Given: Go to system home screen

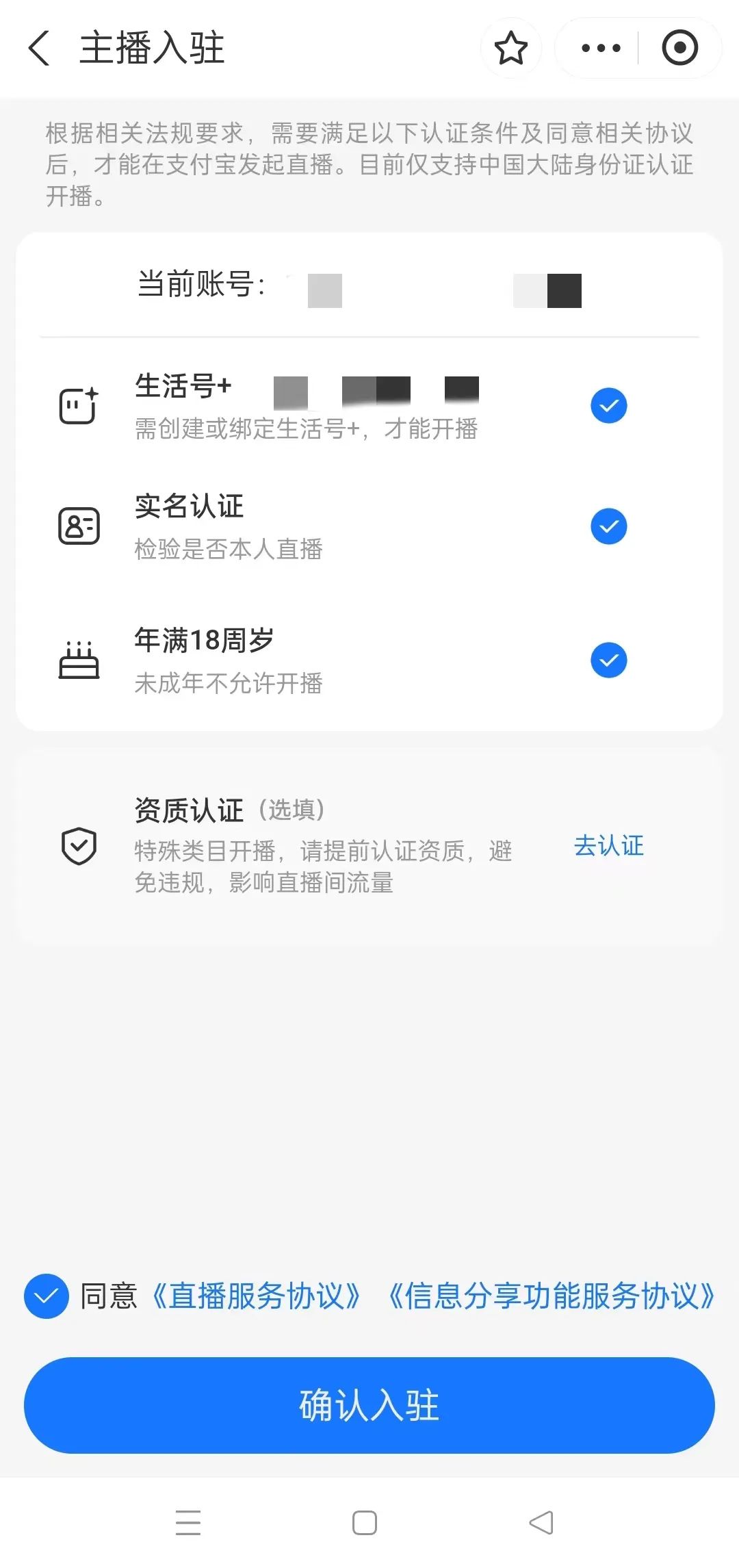Looking at the screenshot, I should point(364,1523).
